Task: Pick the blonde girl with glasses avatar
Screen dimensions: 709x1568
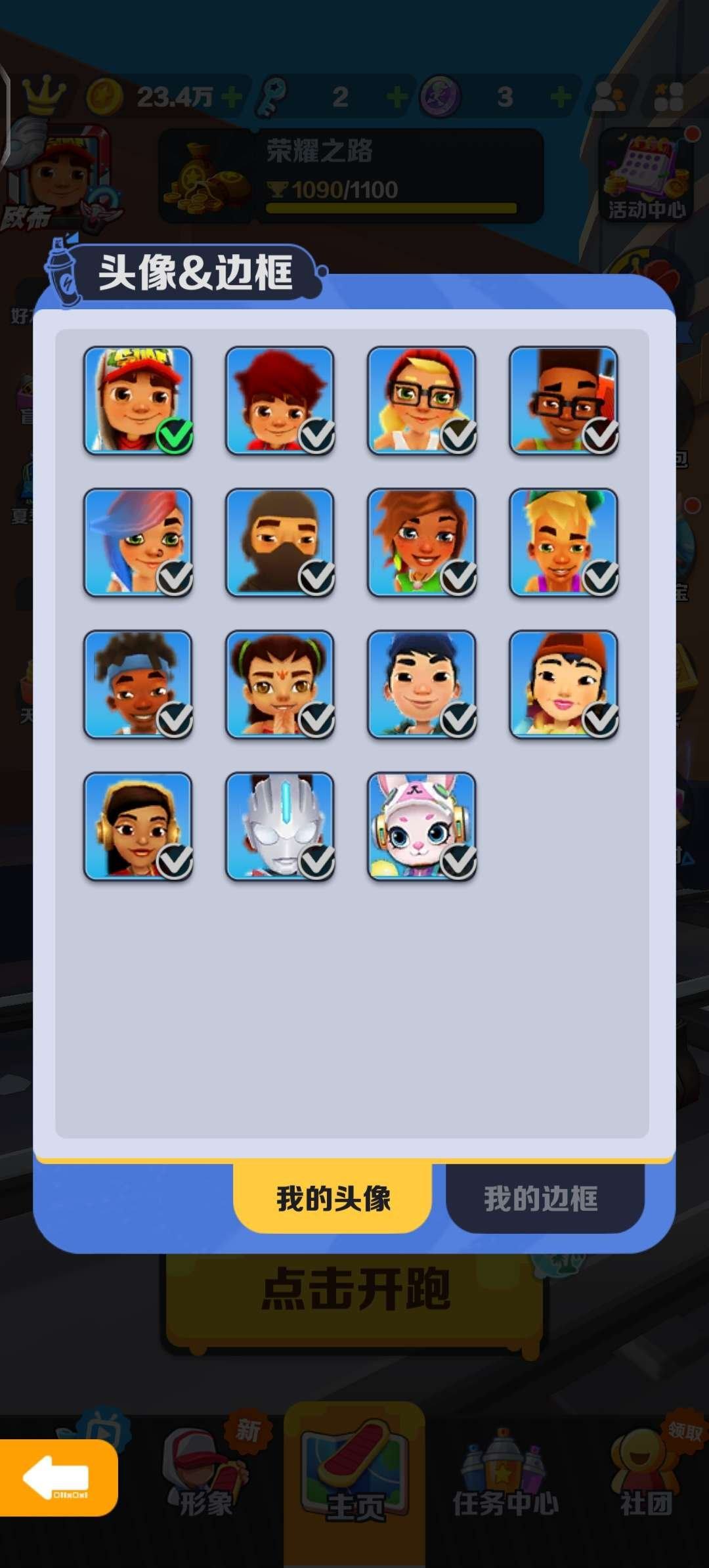Action: point(421,401)
